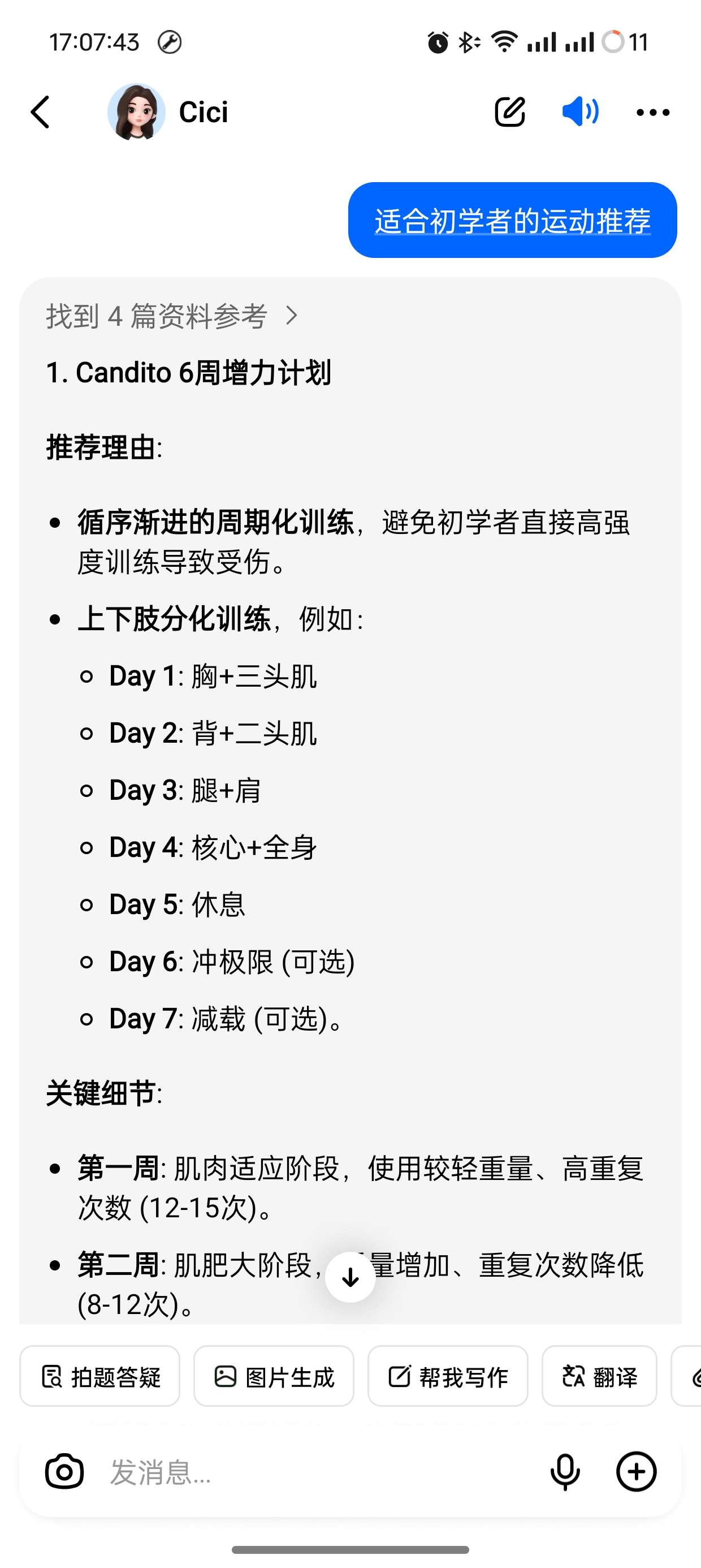Start a new chat with edit icon

[x=509, y=112]
